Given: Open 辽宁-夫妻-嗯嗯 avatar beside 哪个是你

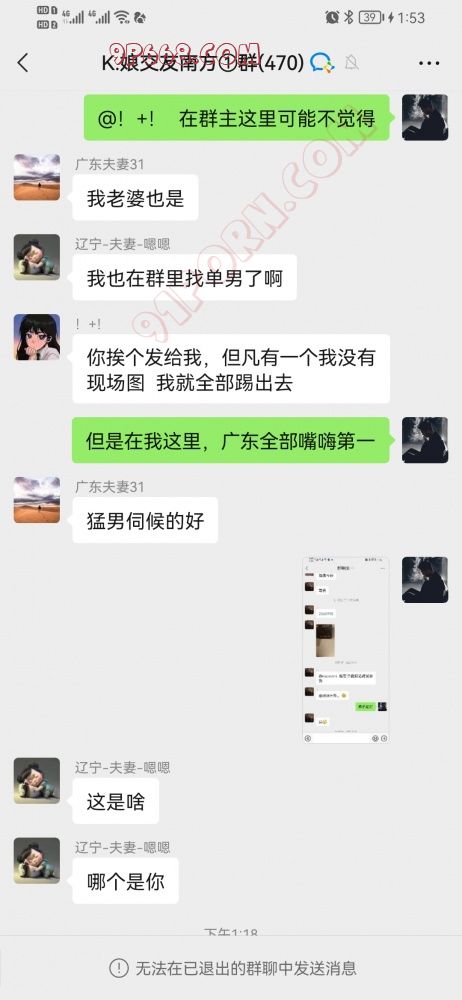Looking at the screenshot, I should coord(37,860).
